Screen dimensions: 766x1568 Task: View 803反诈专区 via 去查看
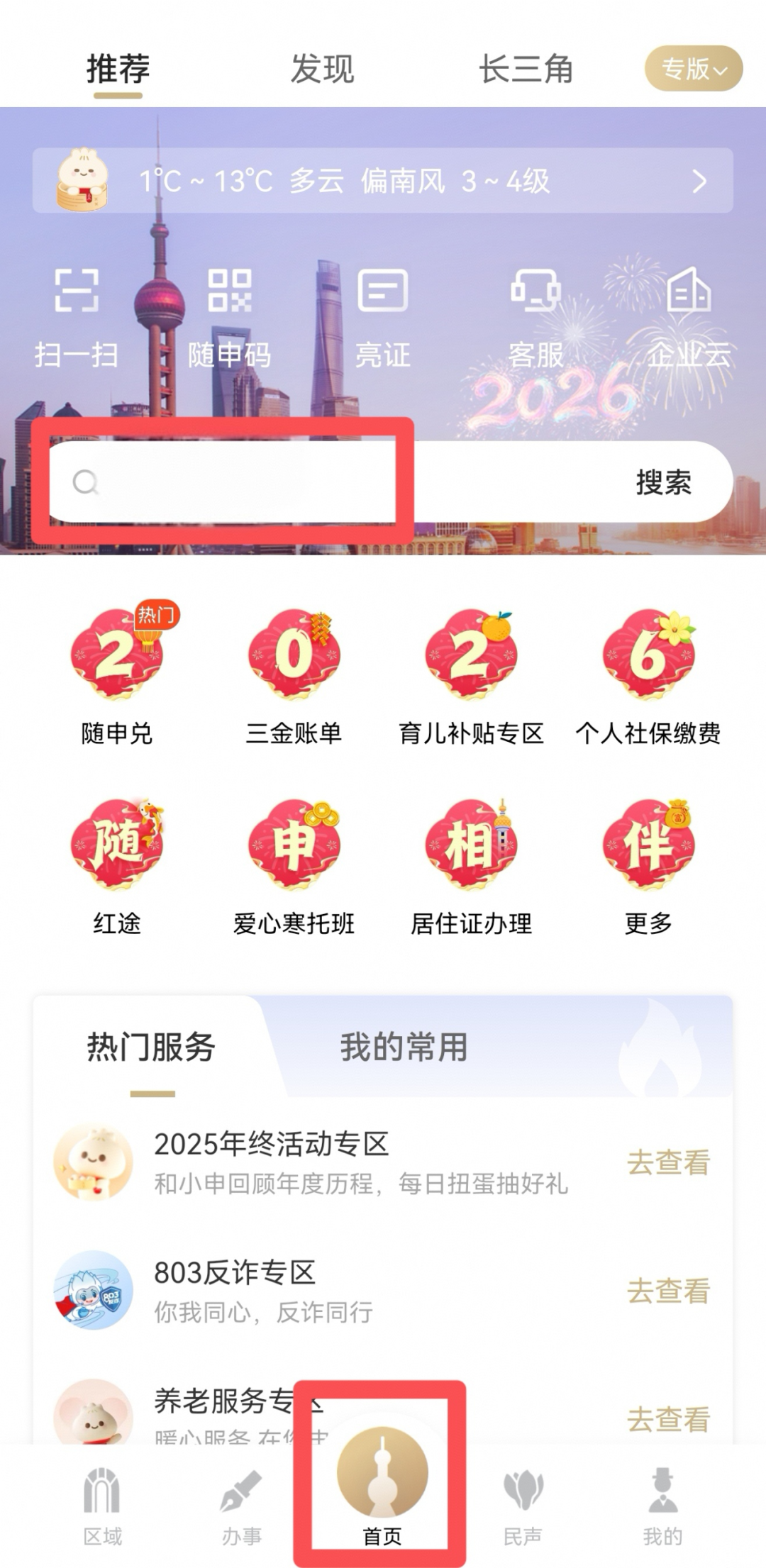coord(668,1291)
